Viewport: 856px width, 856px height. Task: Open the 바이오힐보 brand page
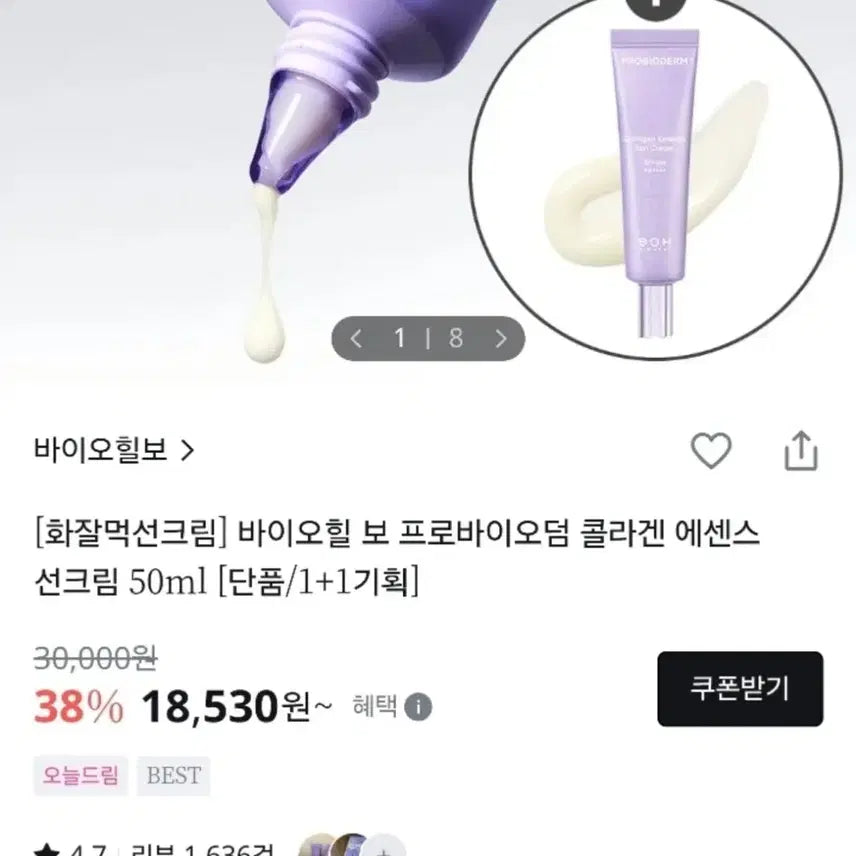tap(113, 450)
